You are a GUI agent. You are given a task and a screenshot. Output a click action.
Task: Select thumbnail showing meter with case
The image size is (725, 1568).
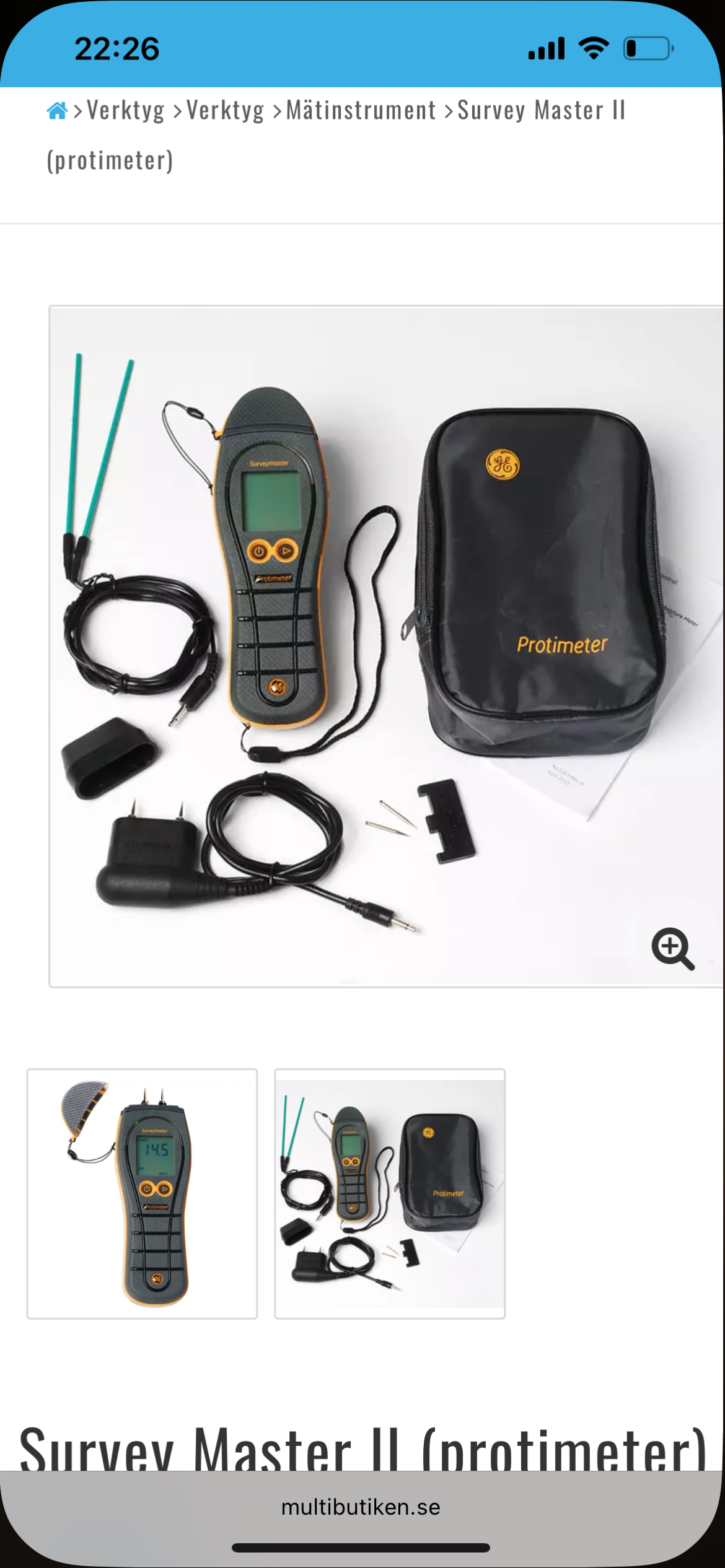pos(390,1193)
